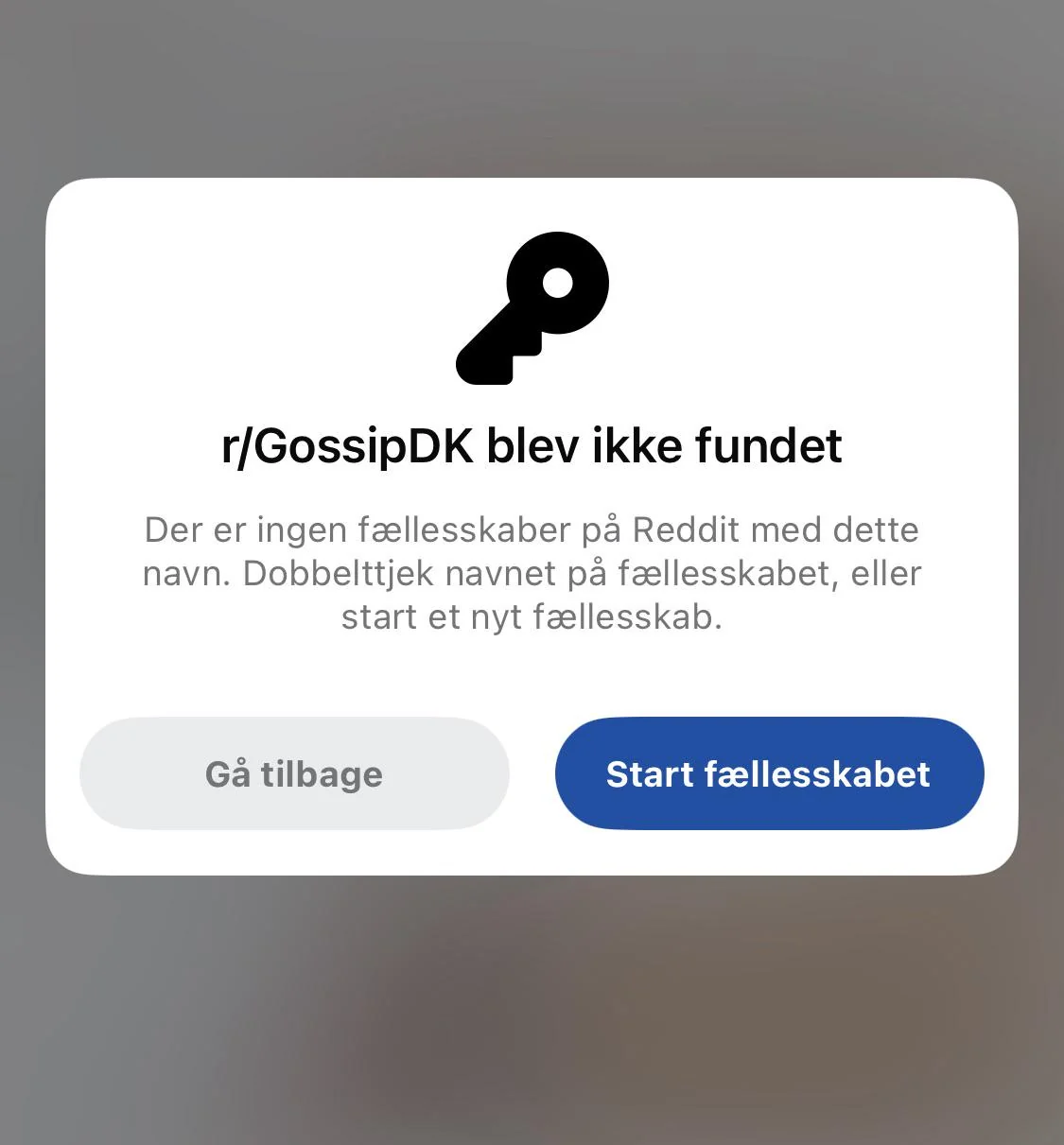Tap the blue community creation button
Screen dimensions: 1064x1145
pos(769,772)
